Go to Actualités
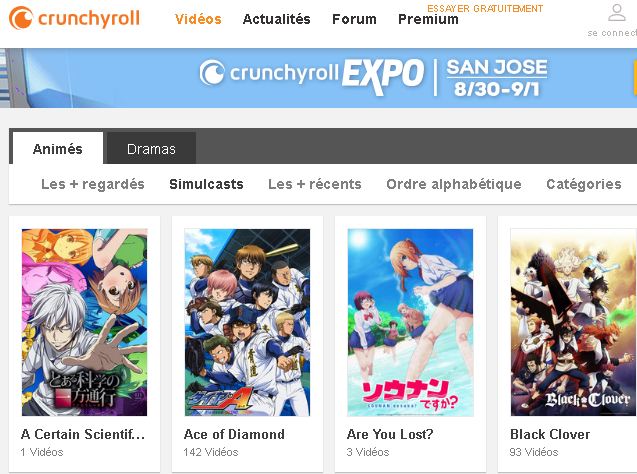 click(x=276, y=19)
